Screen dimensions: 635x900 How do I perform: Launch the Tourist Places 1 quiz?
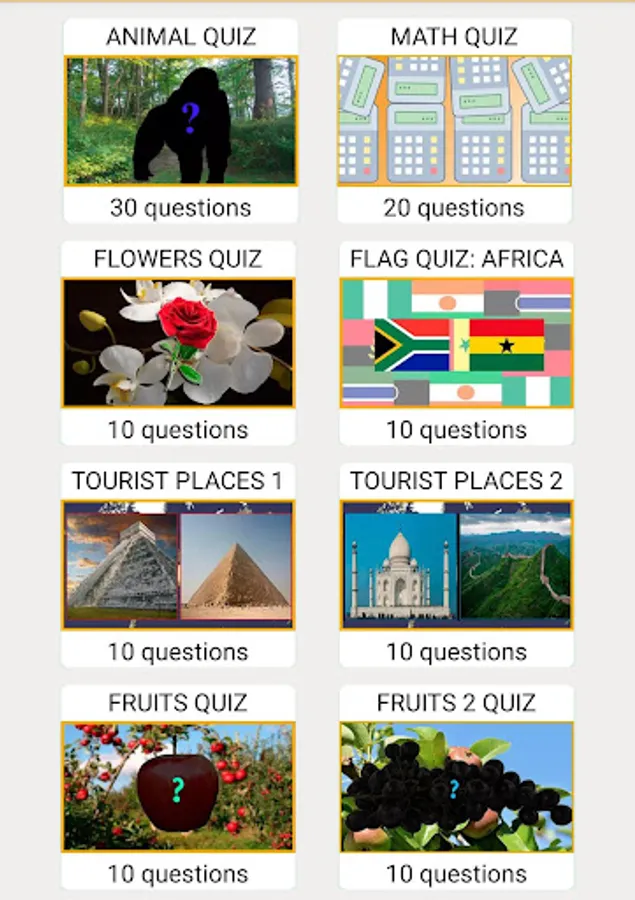point(178,565)
